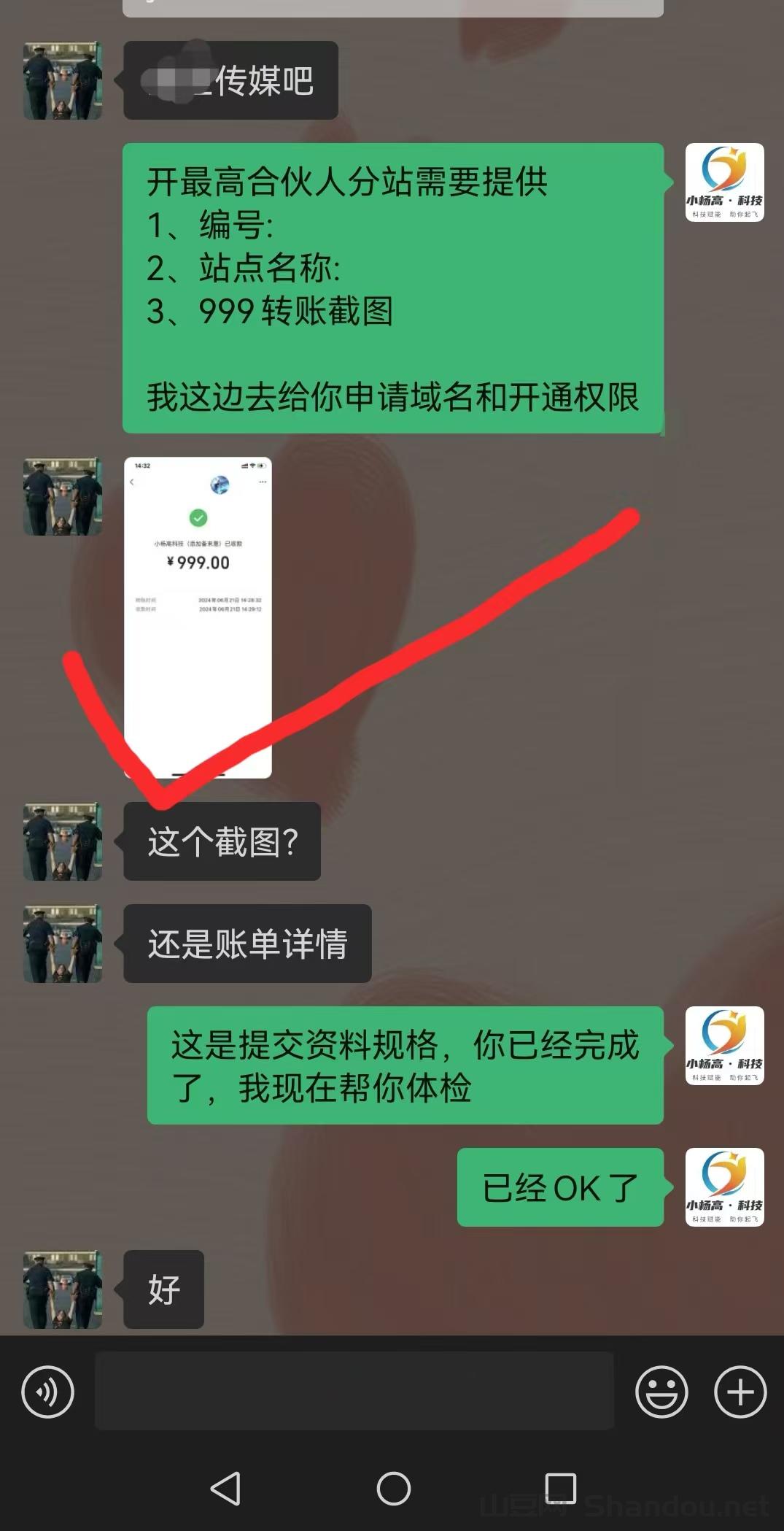Open 小杨高科技 avatar next to 已经OK了
The width and height of the screenshot is (784, 1531).
coord(724,1187)
